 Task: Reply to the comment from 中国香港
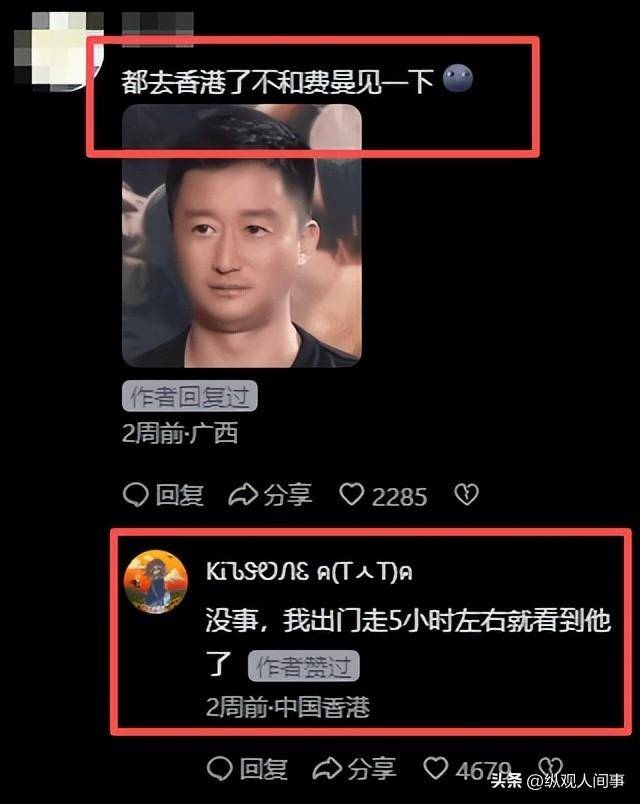coord(247,768)
